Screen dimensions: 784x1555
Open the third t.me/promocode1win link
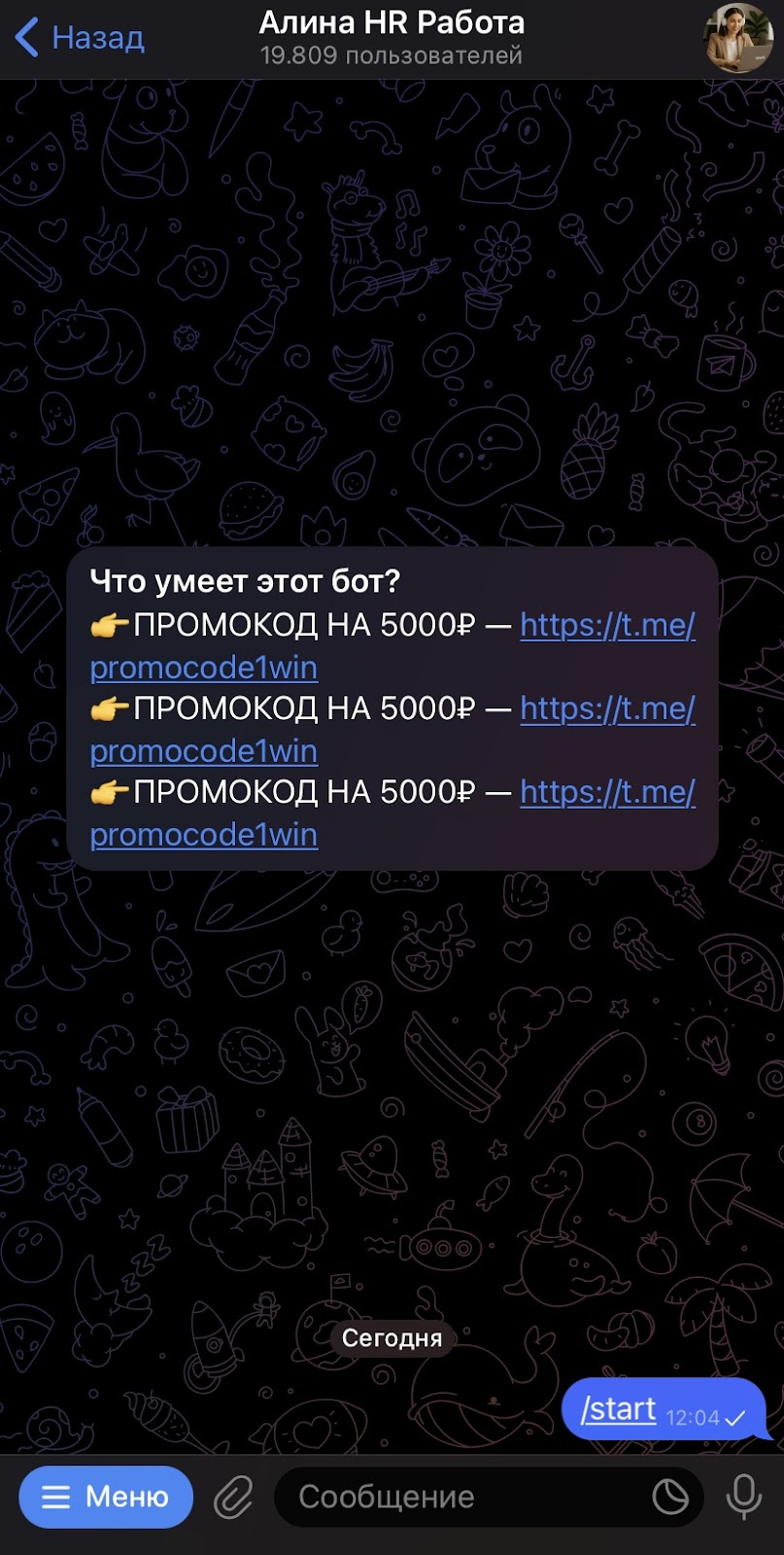pos(607,792)
